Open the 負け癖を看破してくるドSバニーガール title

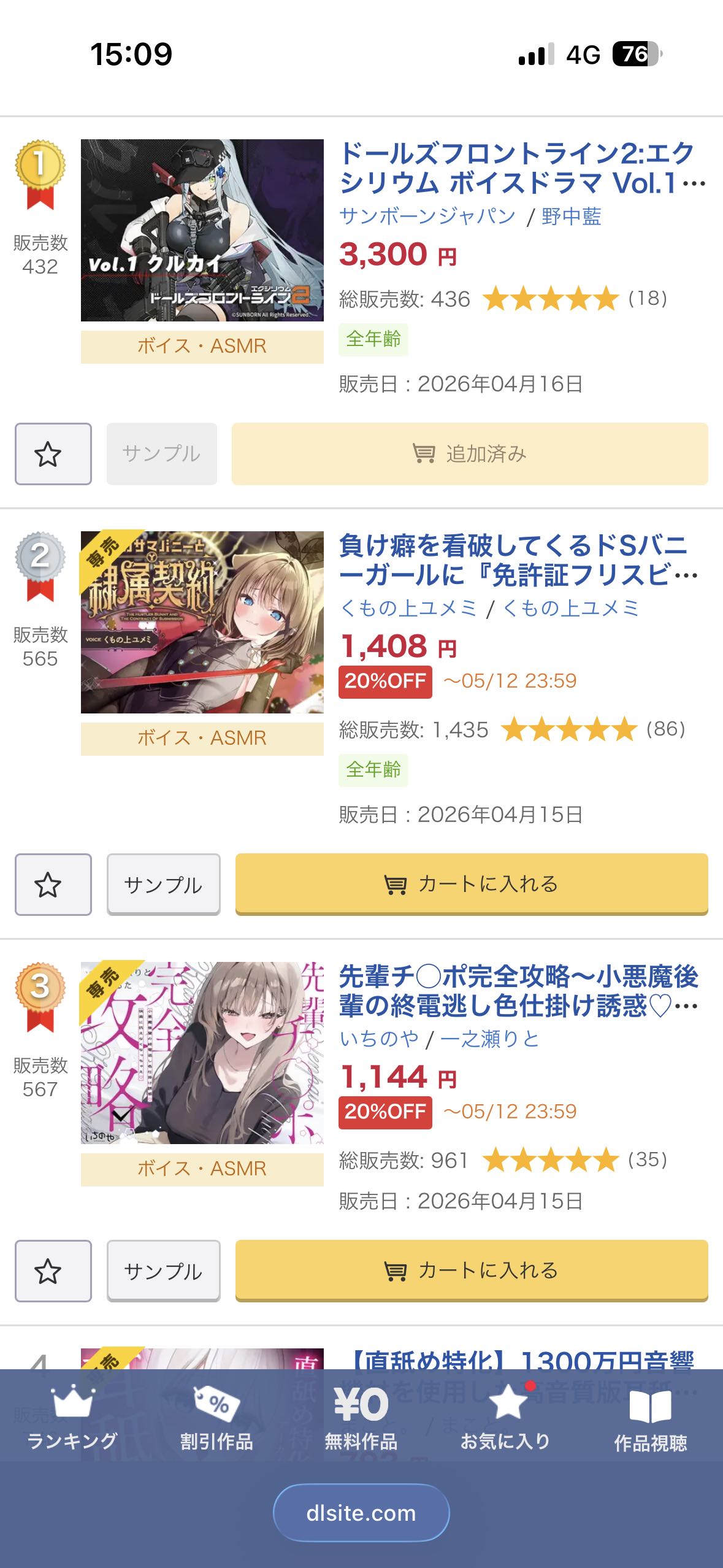pyautogui.click(x=516, y=560)
